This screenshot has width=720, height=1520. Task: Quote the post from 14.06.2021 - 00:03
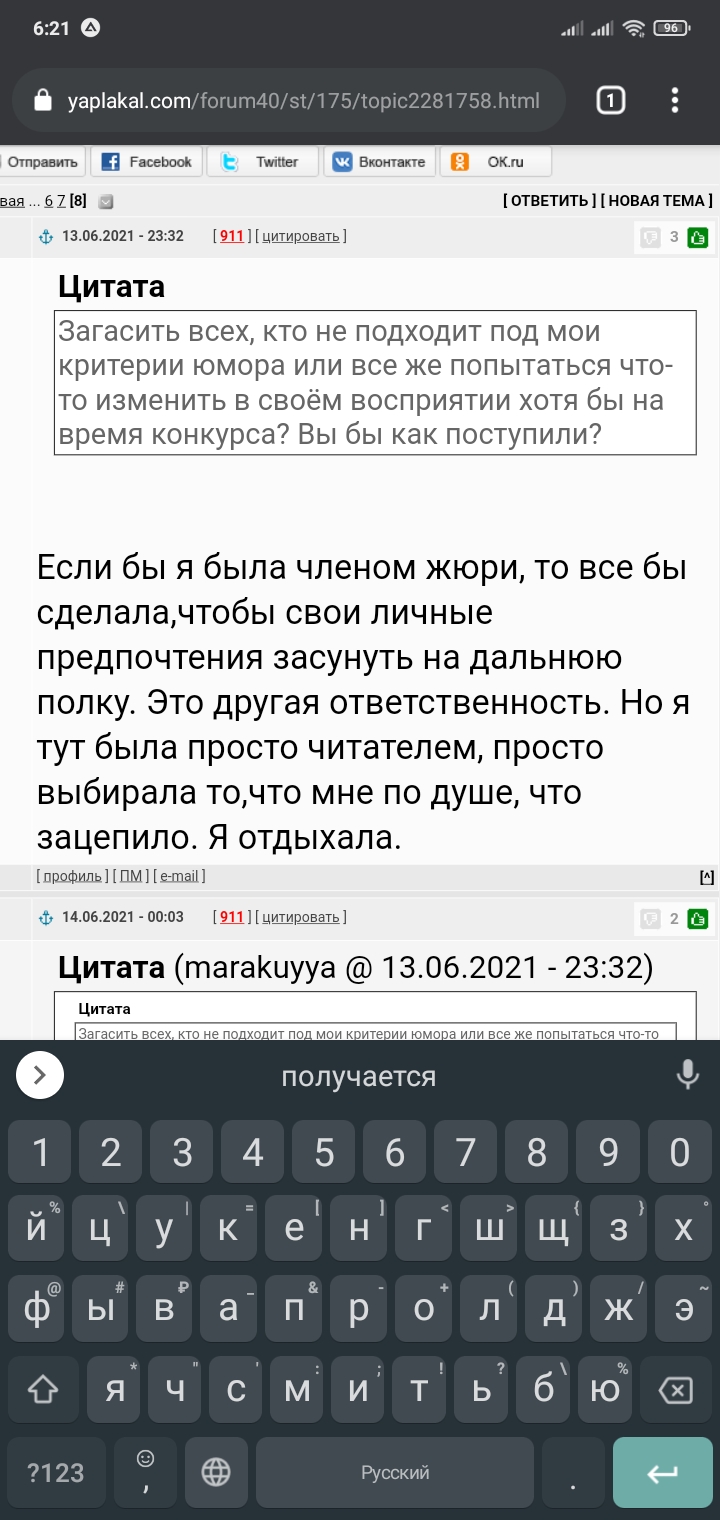tap(301, 918)
